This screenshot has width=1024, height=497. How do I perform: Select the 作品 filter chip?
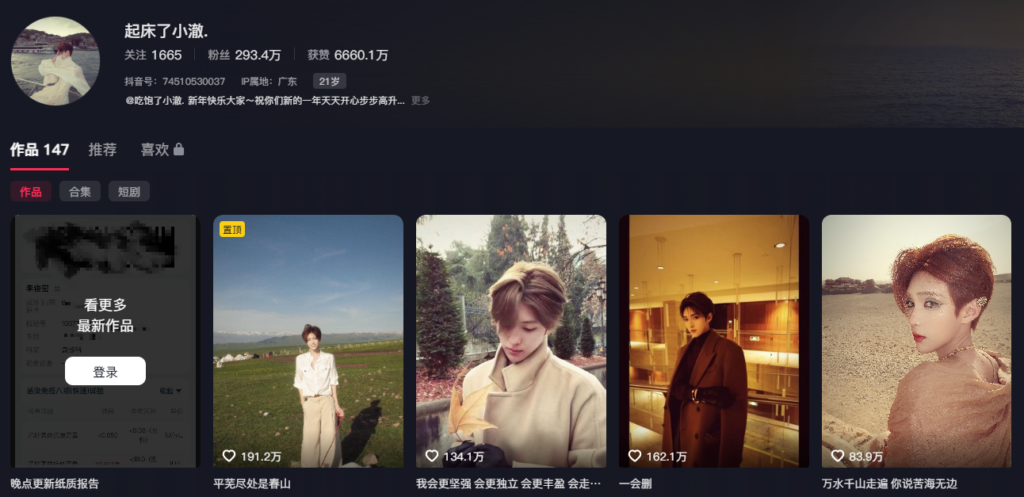(x=31, y=192)
